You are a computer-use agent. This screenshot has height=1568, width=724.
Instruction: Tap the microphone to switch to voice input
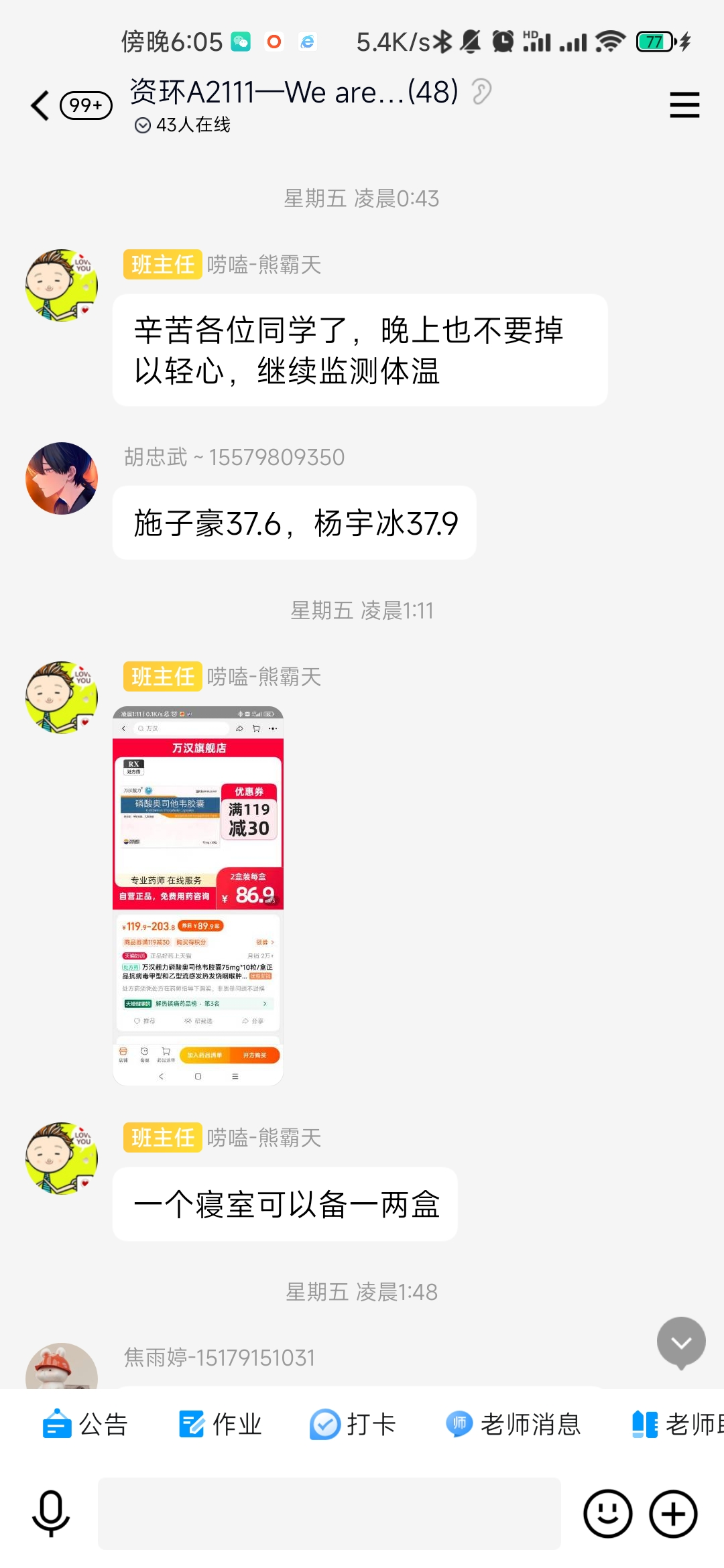pos(51,1514)
